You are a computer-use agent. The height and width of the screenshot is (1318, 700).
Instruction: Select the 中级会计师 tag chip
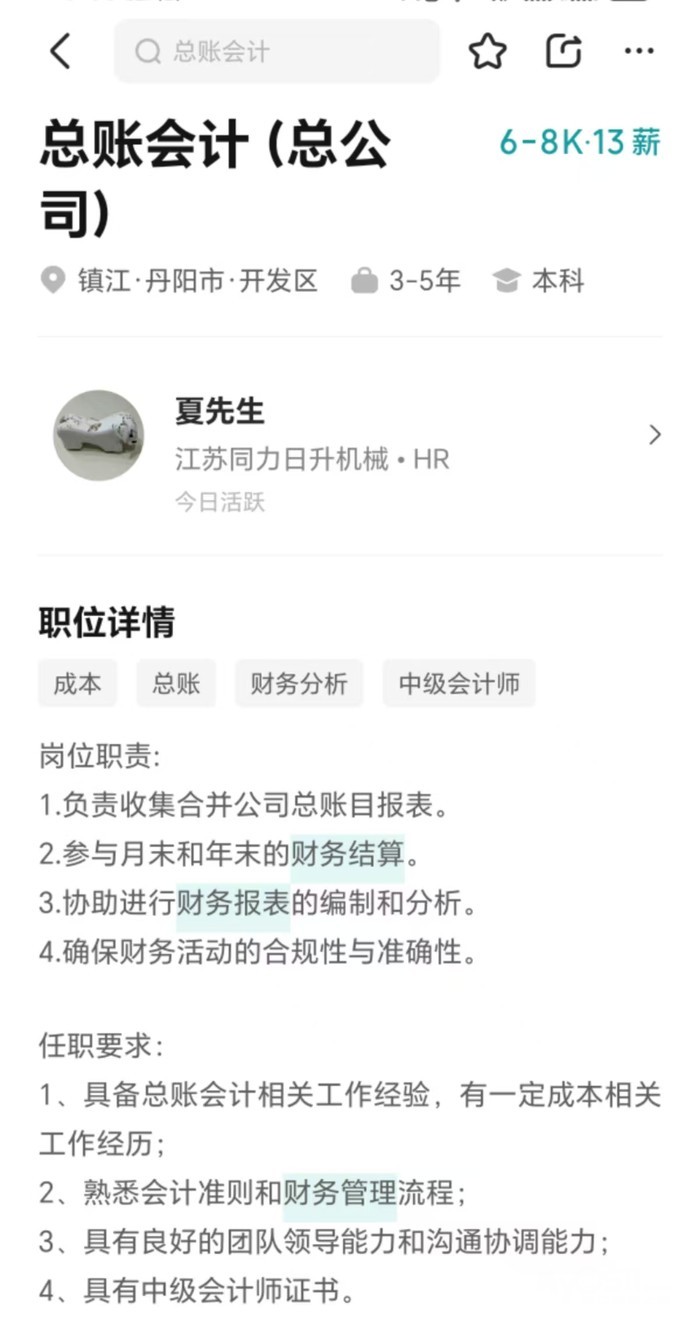[459, 684]
